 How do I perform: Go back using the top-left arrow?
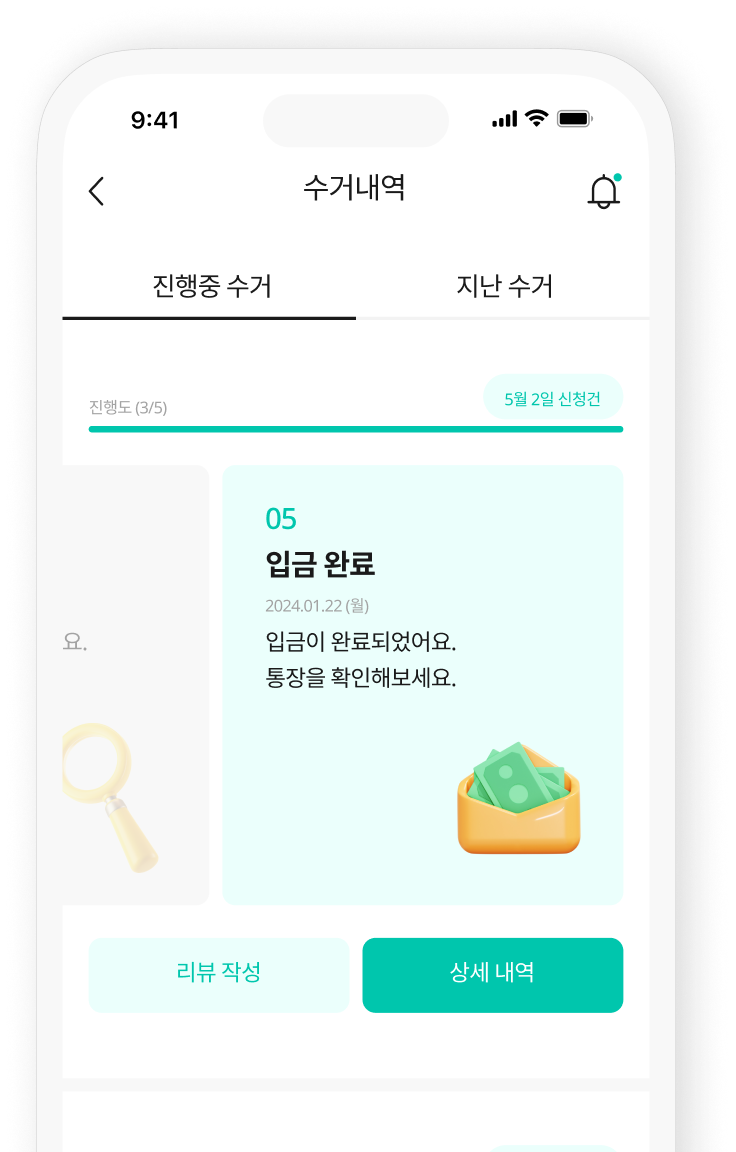click(x=96, y=191)
